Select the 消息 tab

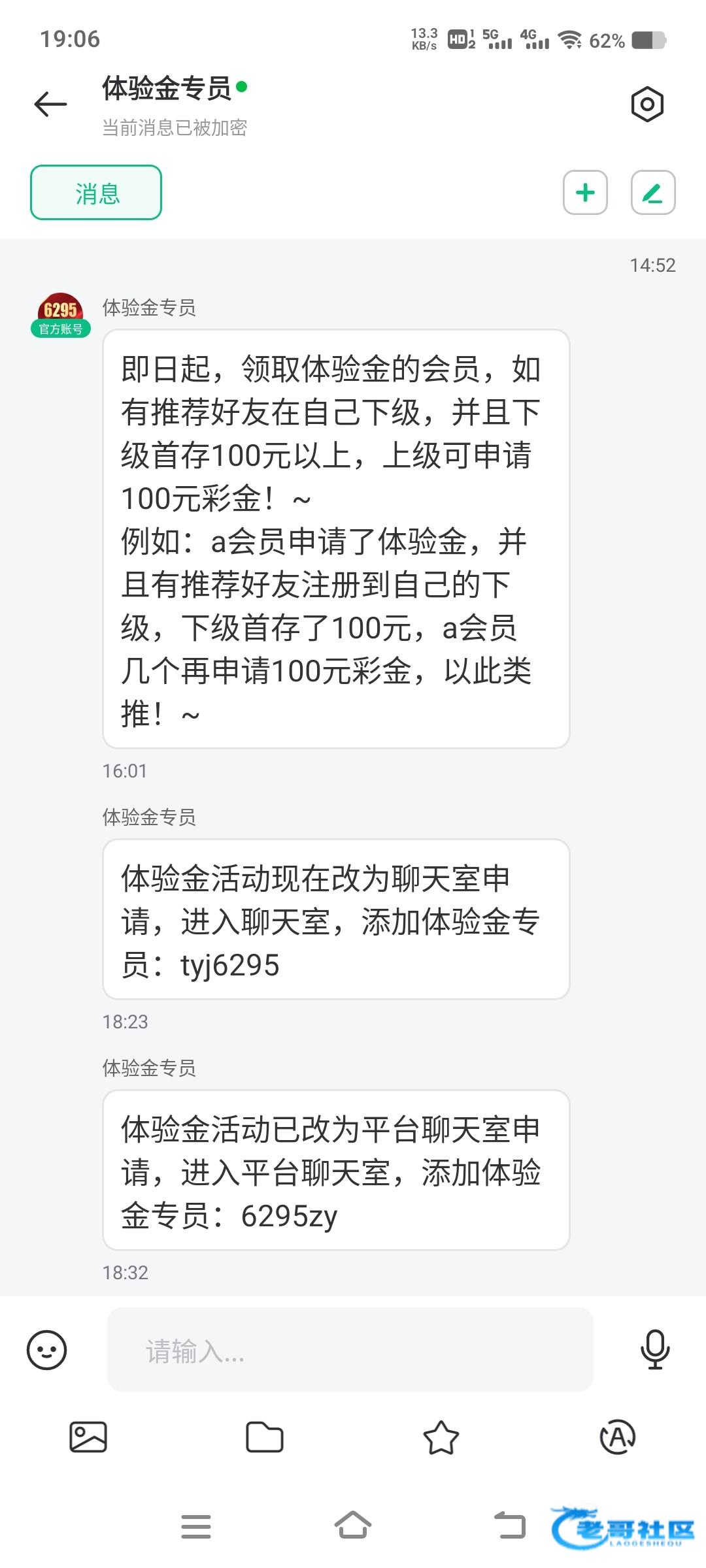[96, 193]
